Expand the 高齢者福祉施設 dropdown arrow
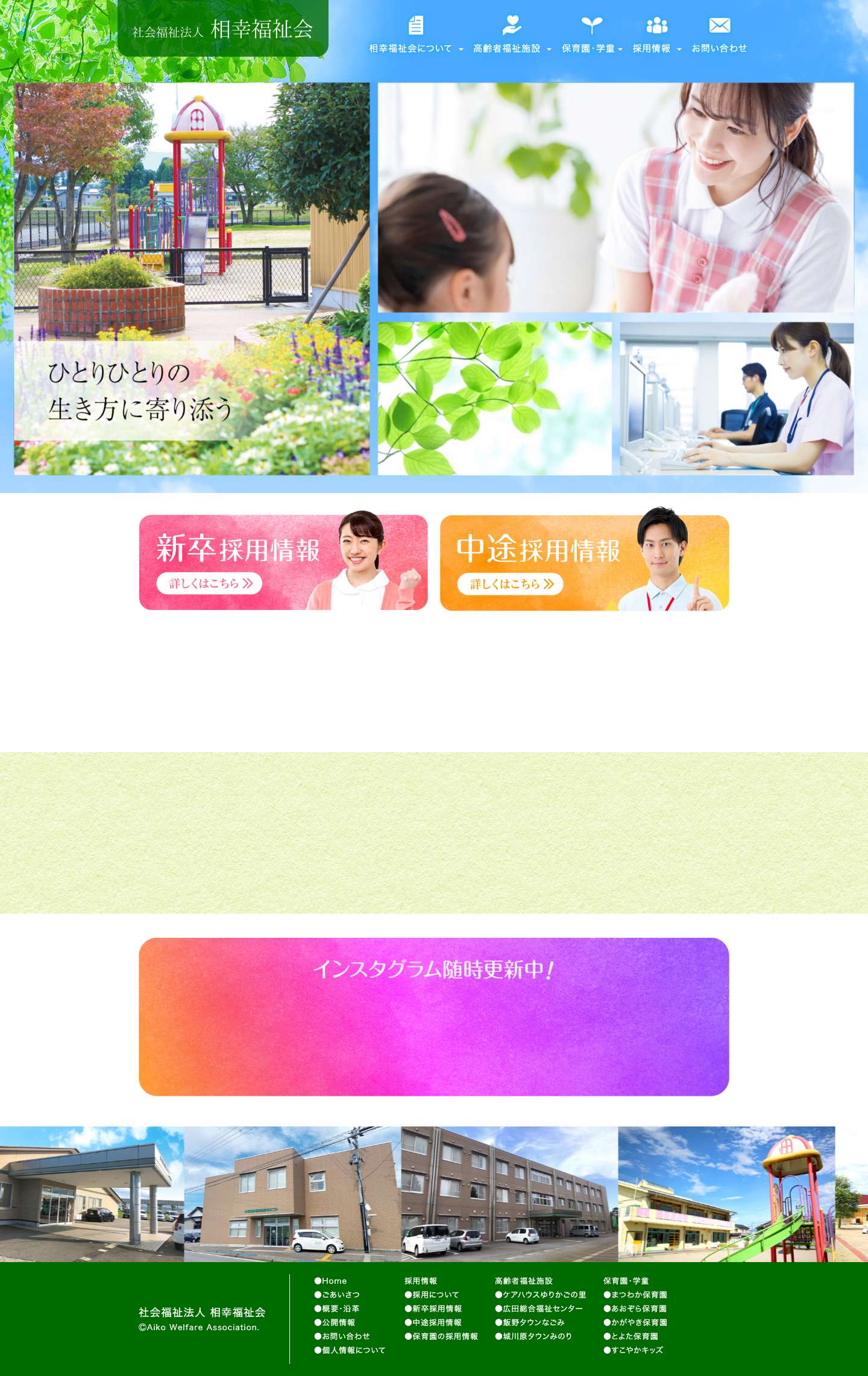This screenshot has height=1376, width=868. click(548, 49)
